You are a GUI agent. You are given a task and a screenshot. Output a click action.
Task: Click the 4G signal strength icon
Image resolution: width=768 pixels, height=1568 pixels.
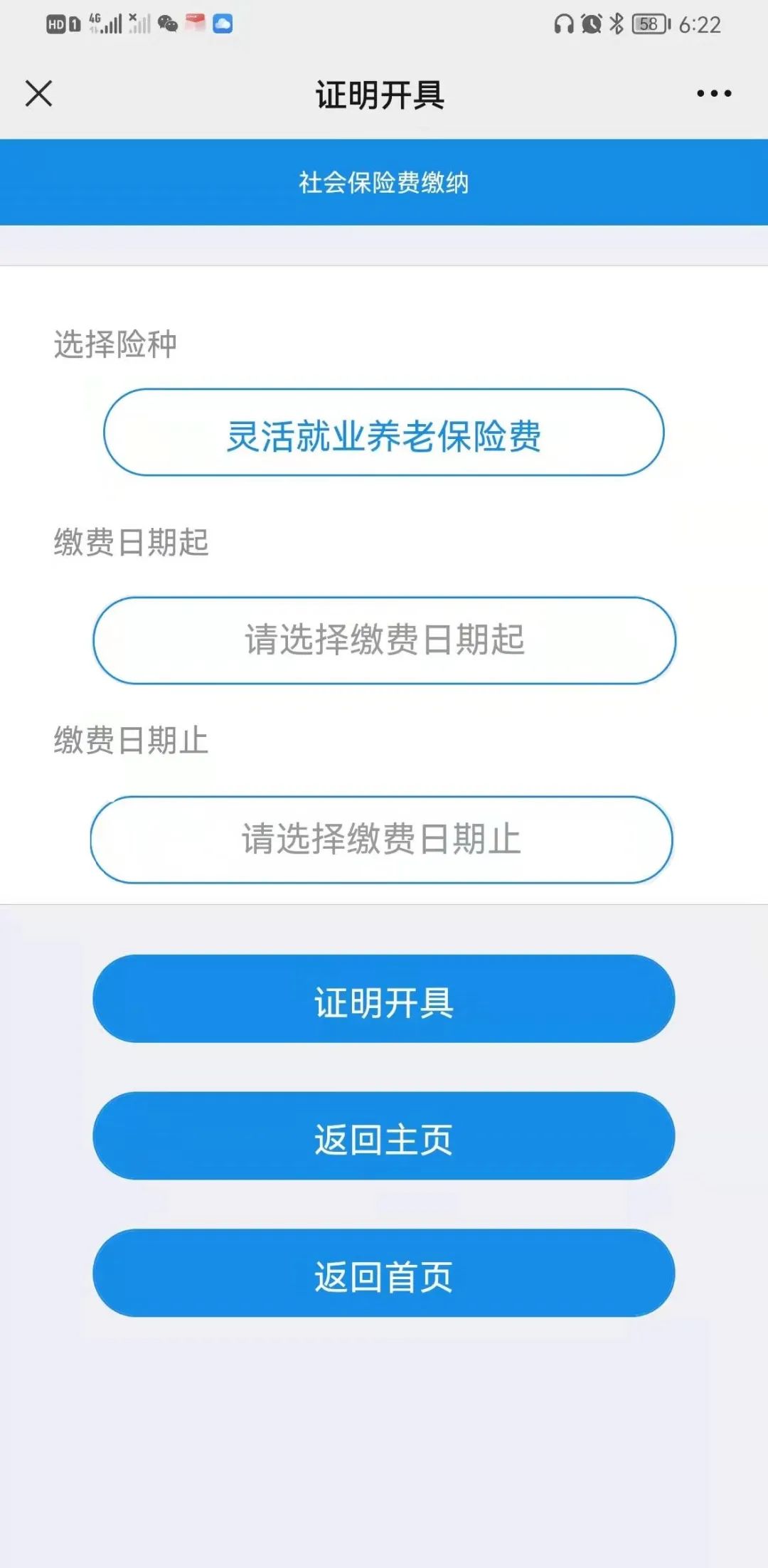pos(107,23)
